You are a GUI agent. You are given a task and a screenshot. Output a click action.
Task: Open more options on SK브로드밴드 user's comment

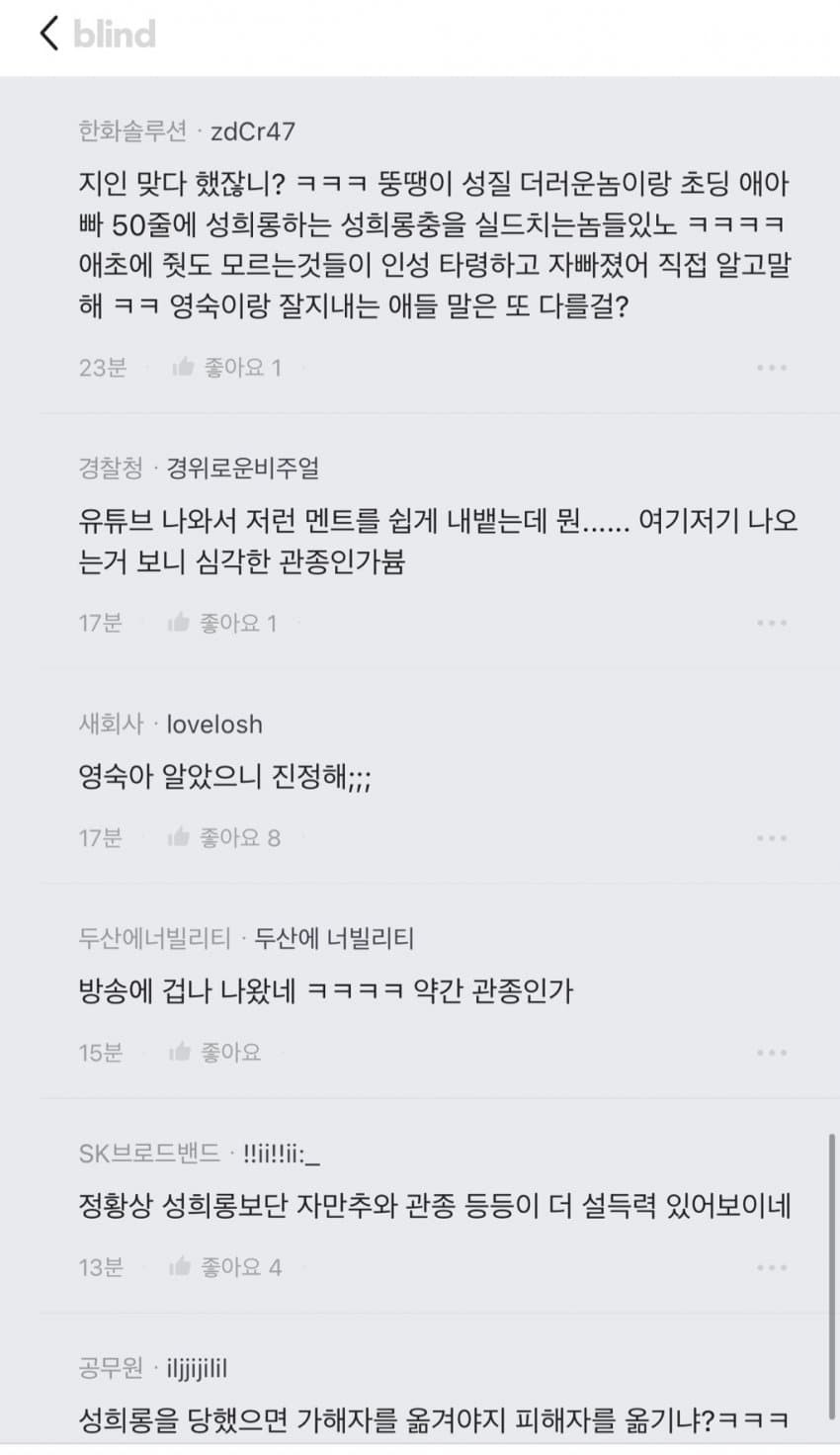point(771,1267)
